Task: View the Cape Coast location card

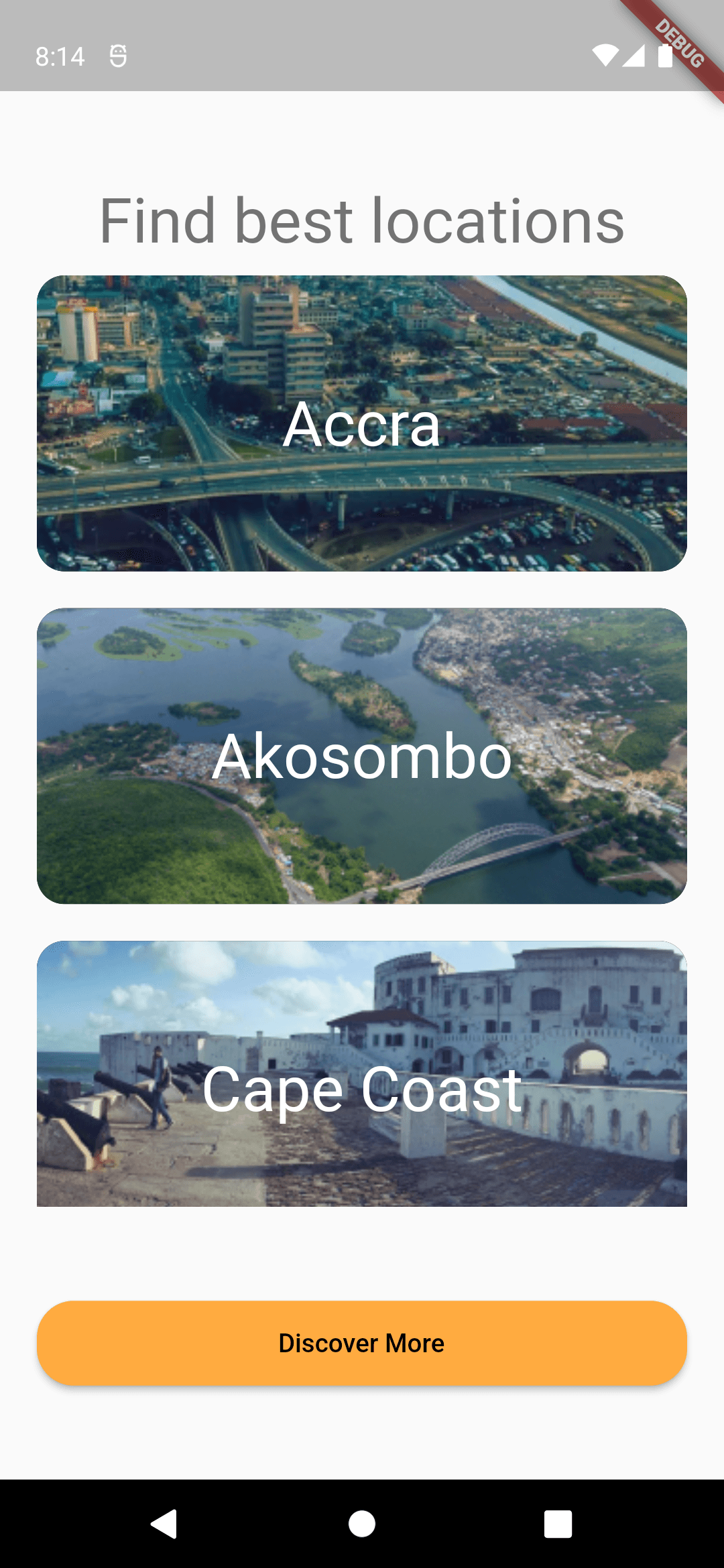Action: 362,1073
